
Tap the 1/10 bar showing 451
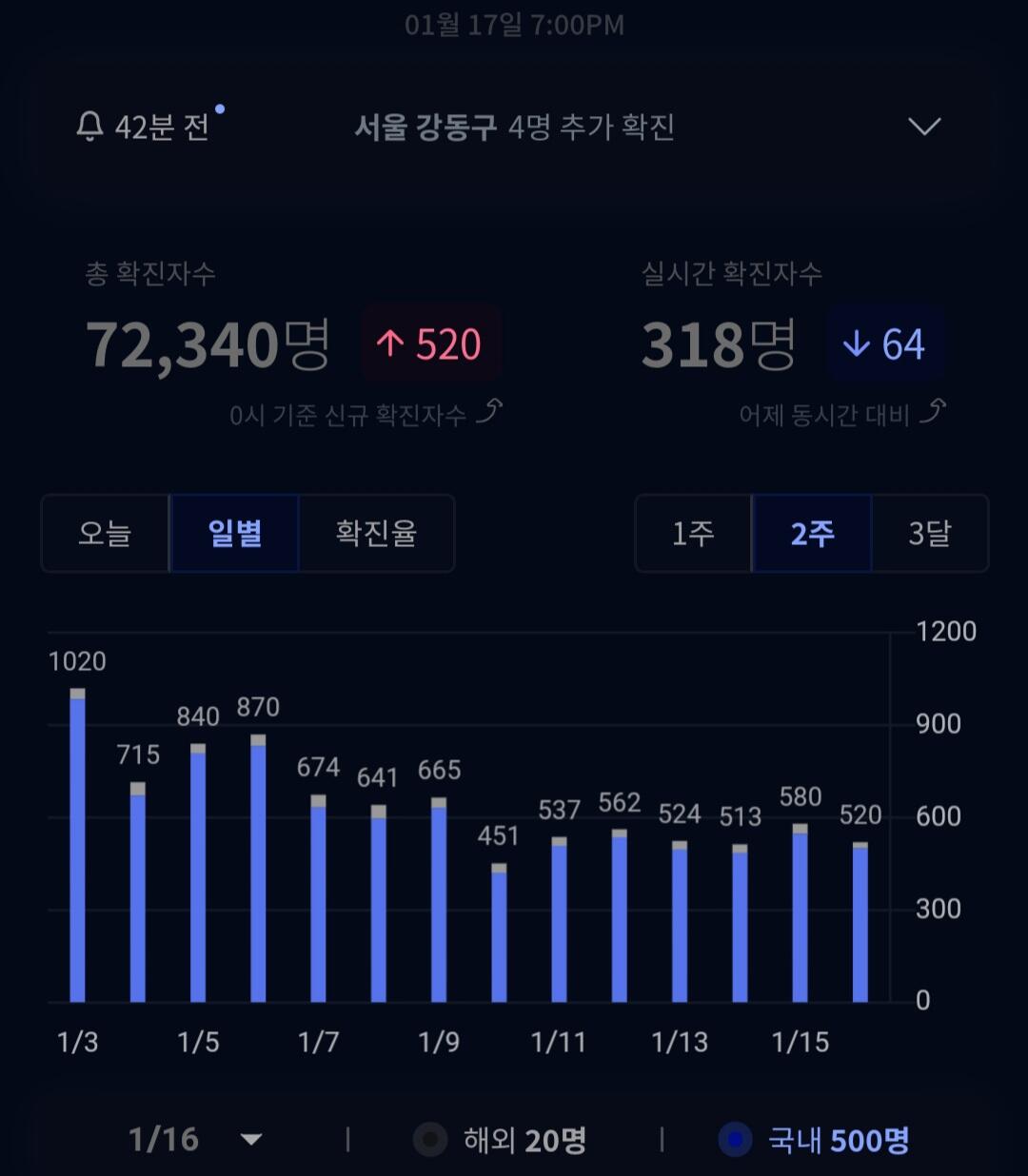[499, 932]
